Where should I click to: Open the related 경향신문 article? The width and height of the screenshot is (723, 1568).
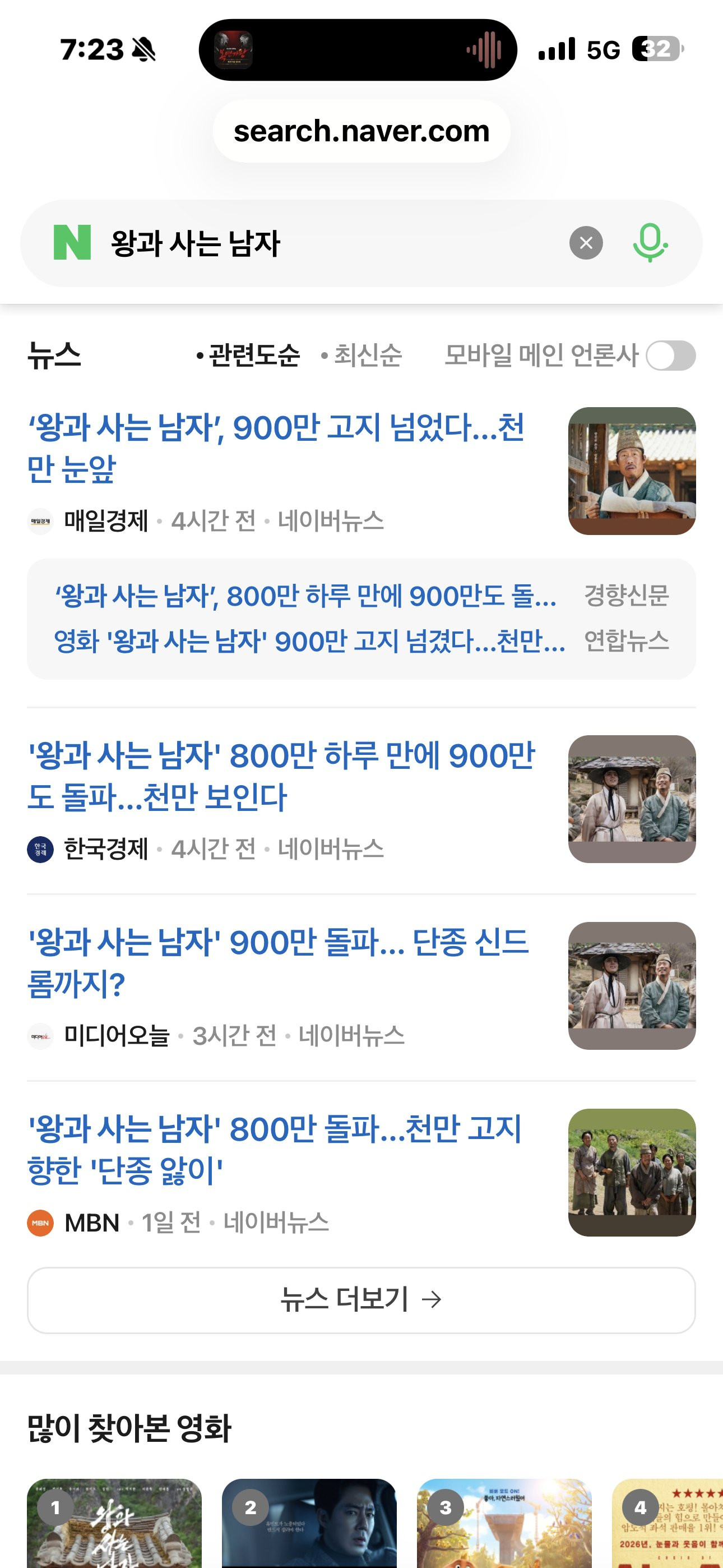pyautogui.click(x=305, y=596)
